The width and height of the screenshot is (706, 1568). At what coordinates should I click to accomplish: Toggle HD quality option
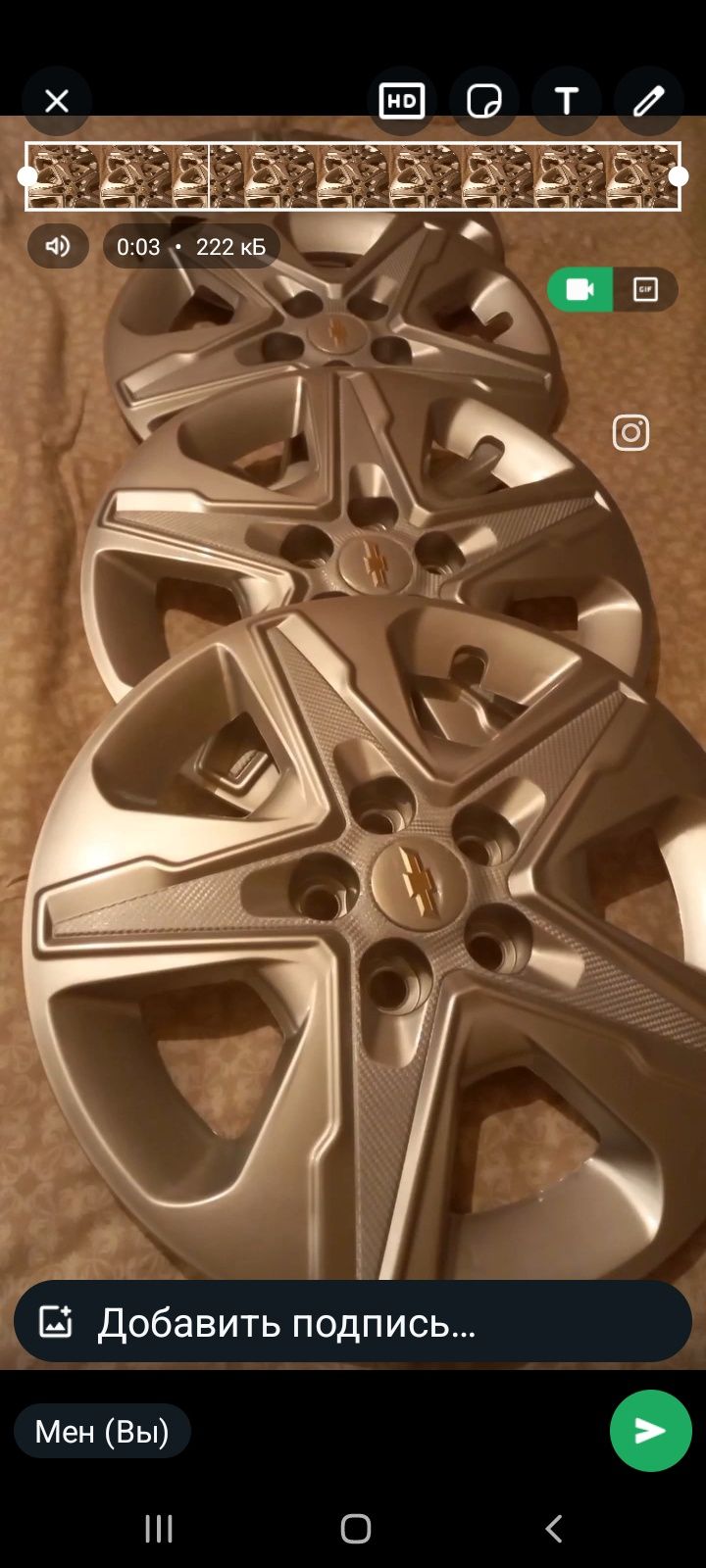402,101
